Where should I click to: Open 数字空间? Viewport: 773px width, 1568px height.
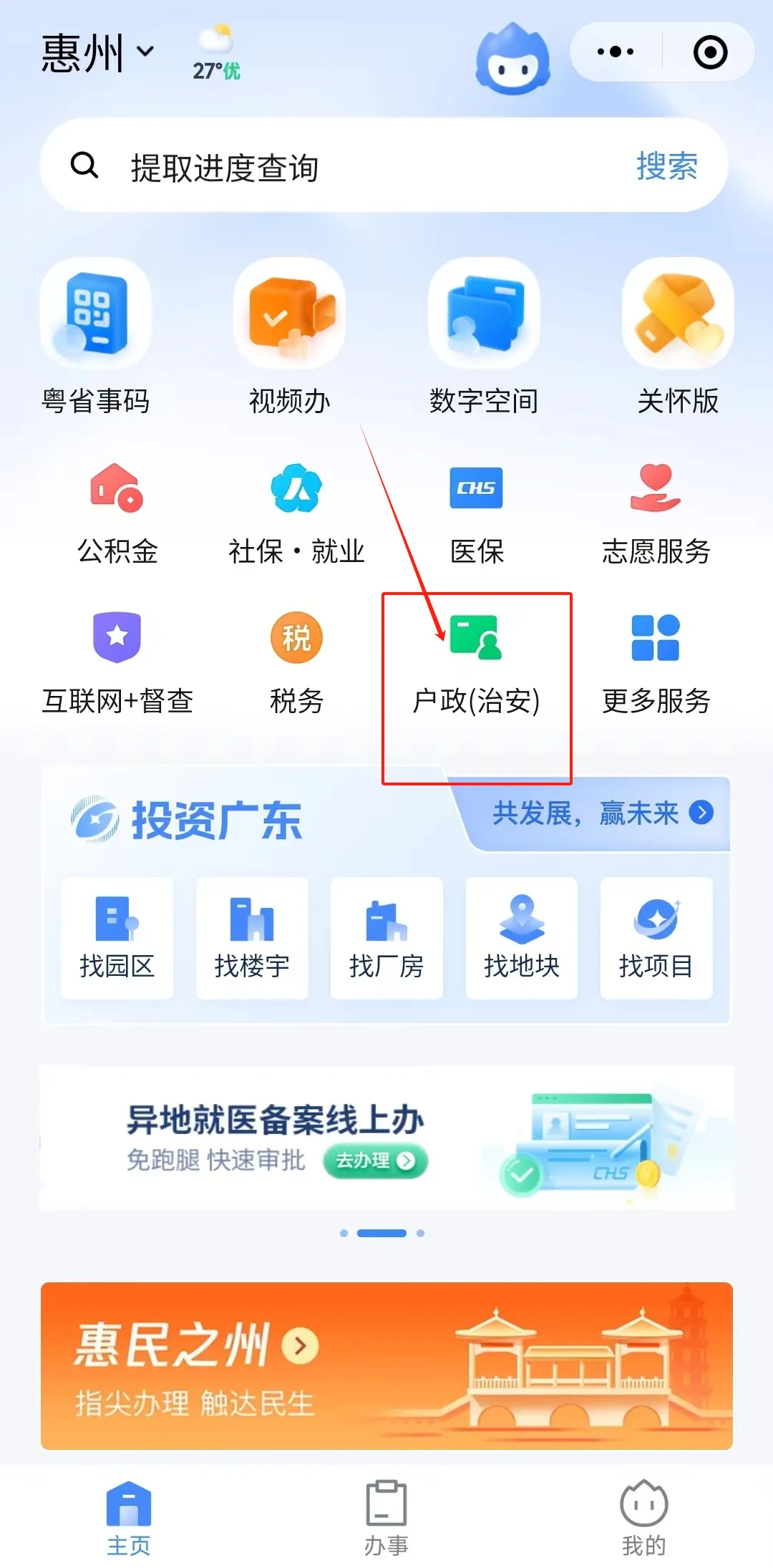click(x=483, y=337)
